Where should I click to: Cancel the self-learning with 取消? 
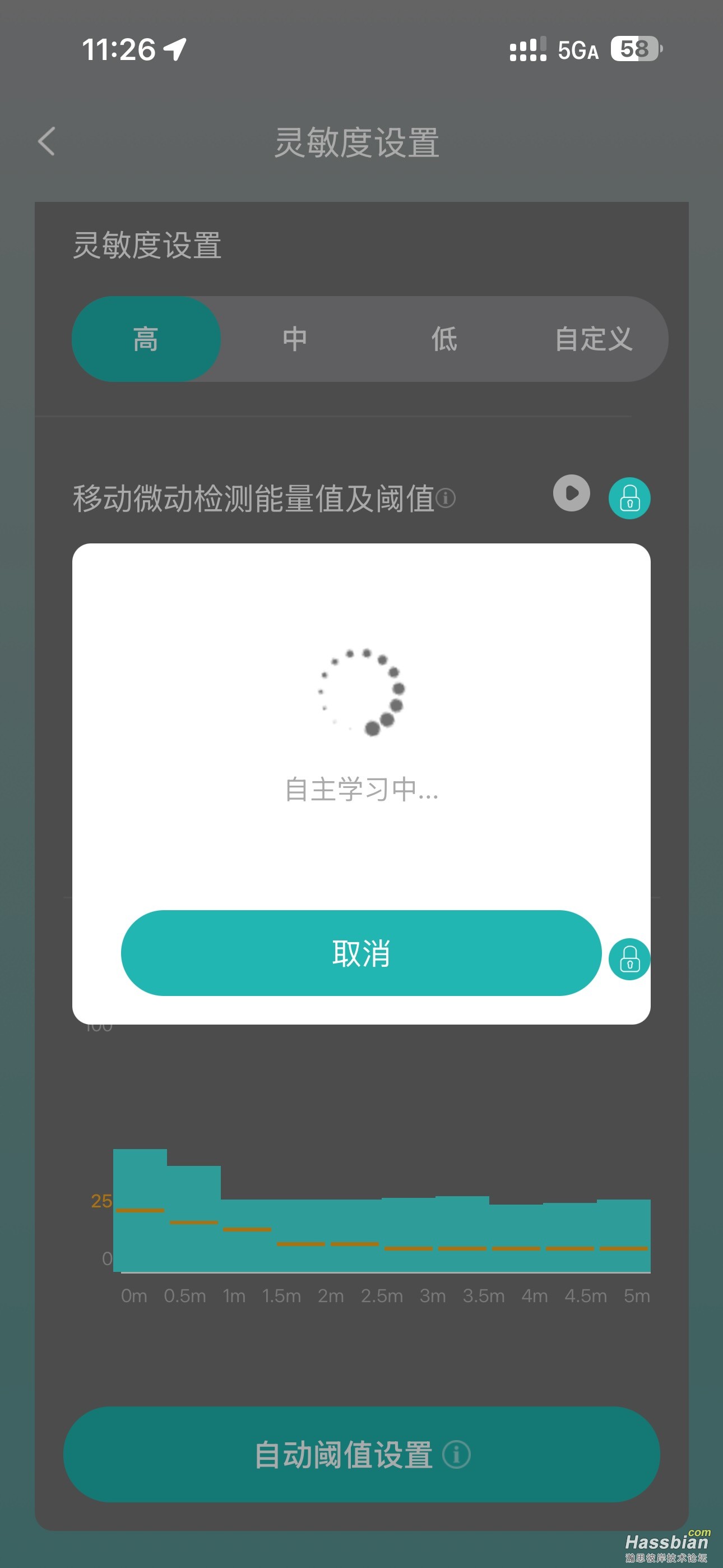(x=361, y=953)
